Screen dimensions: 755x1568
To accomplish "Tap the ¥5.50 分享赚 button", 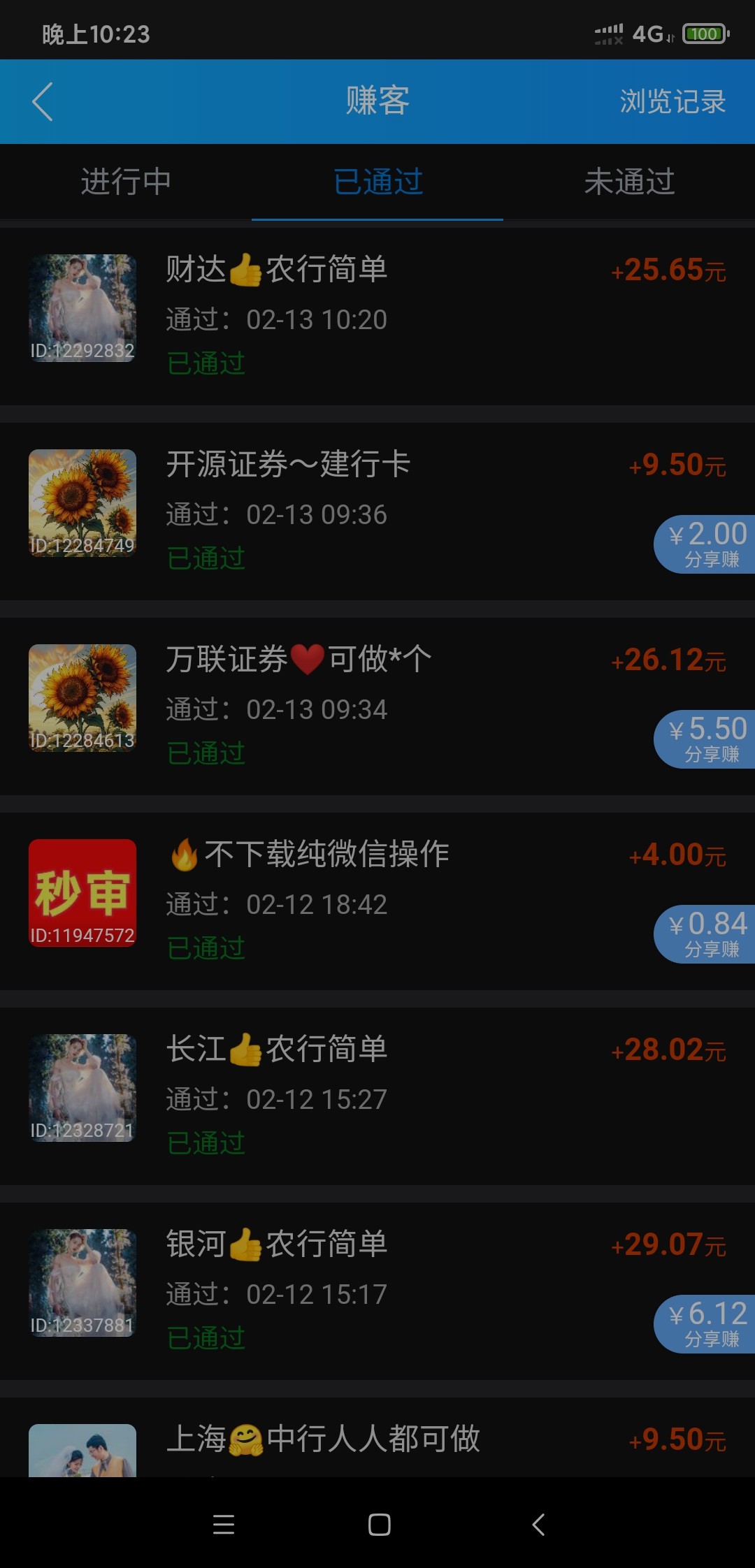I will click(x=706, y=739).
